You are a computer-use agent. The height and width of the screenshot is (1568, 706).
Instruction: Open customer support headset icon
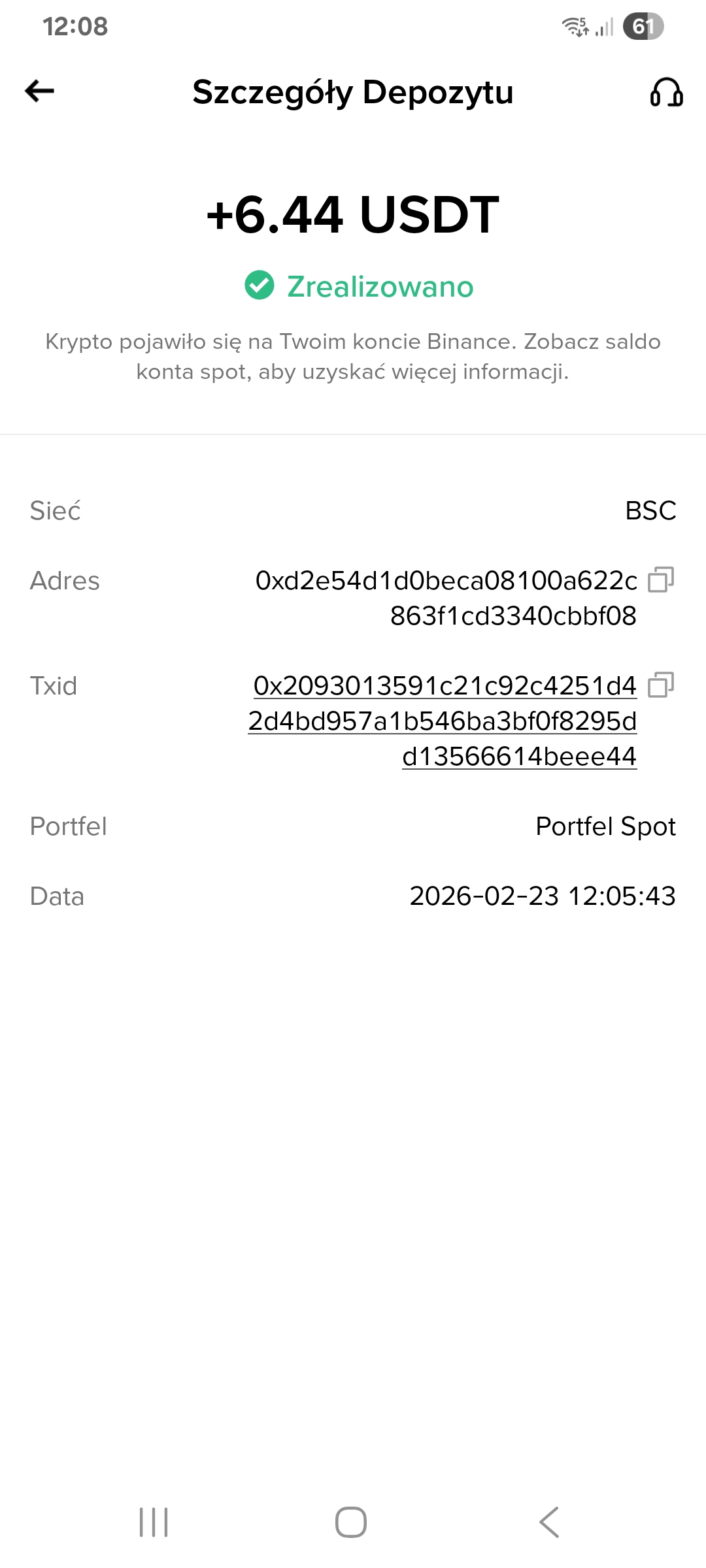[x=666, y=92]
